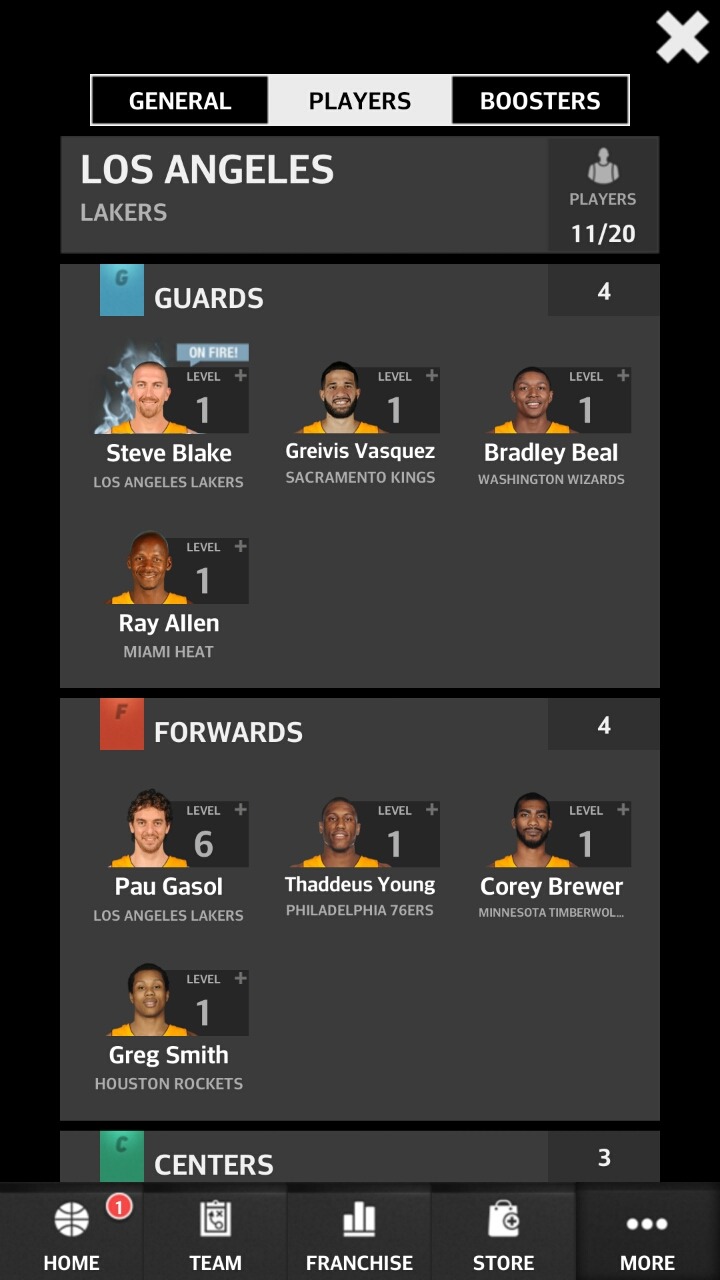Select the Players tab
This screenshot has height=1280, width=720.
point(360,101)
